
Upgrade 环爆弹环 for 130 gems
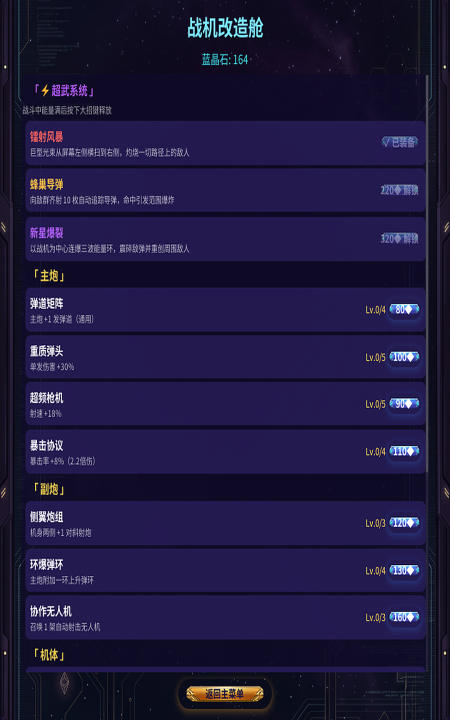pos(404,571)
